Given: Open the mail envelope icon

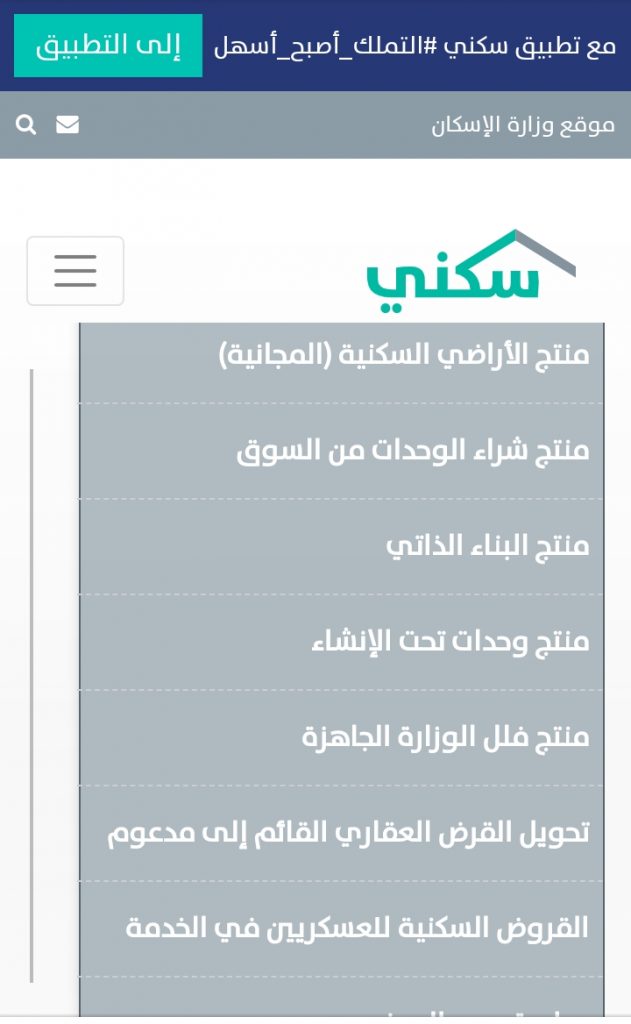Looking at the screenshot, I should pyautogui.click(x=67, y=124).
